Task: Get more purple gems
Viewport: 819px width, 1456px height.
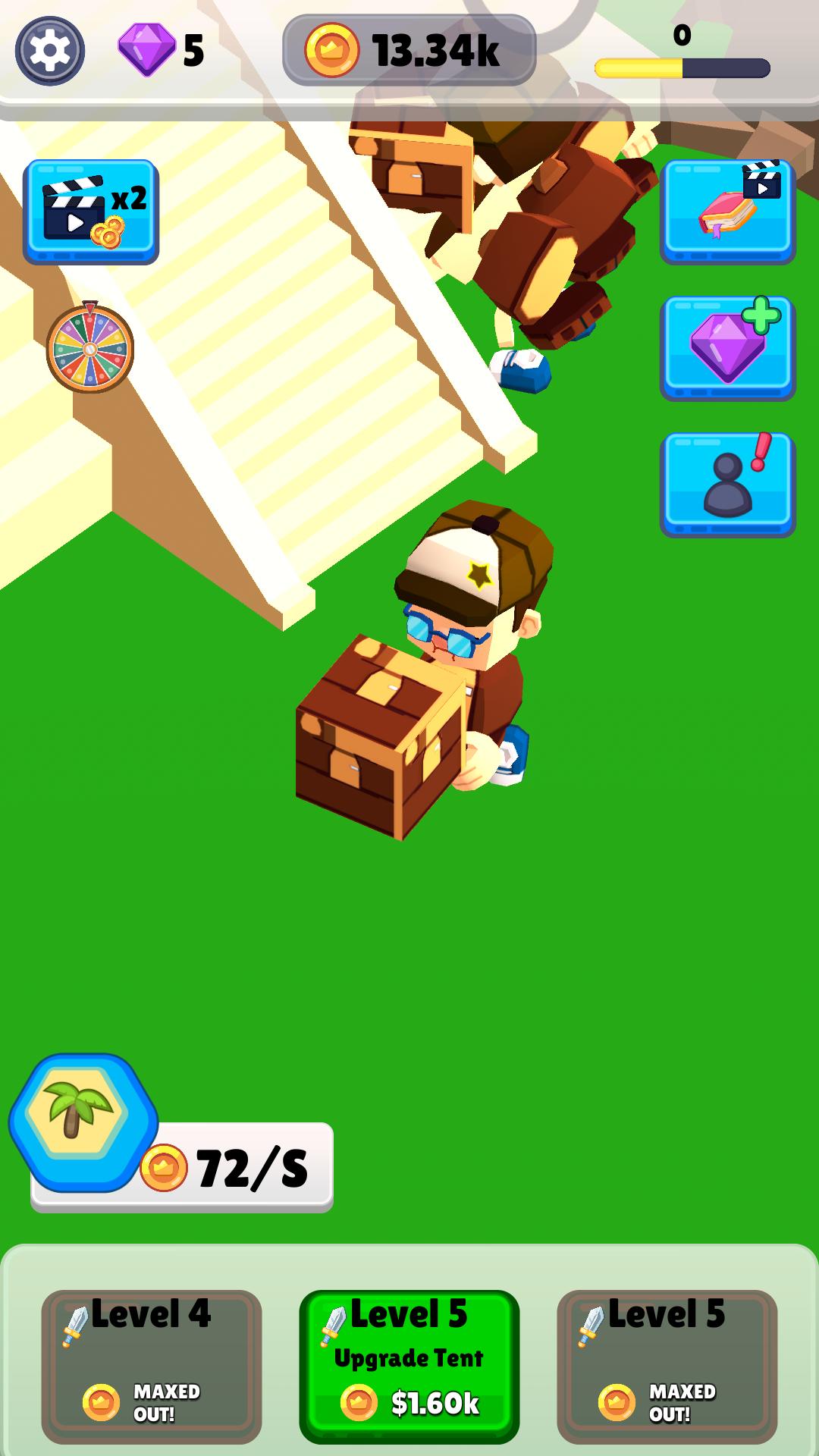Action: (727, 347)
